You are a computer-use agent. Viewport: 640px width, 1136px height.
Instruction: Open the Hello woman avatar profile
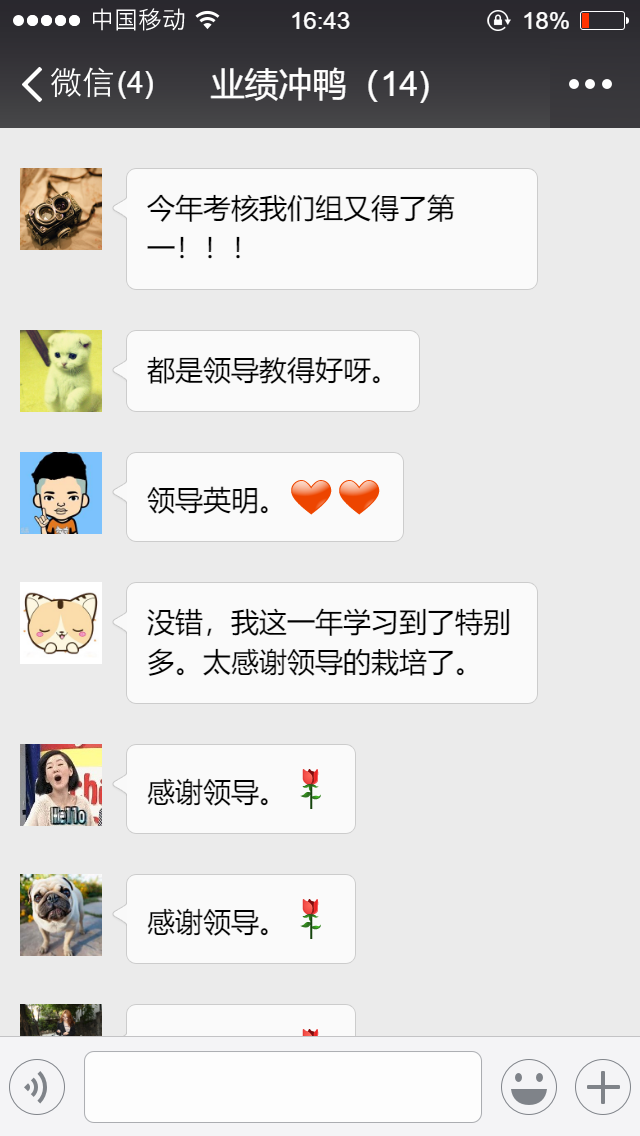61,785
